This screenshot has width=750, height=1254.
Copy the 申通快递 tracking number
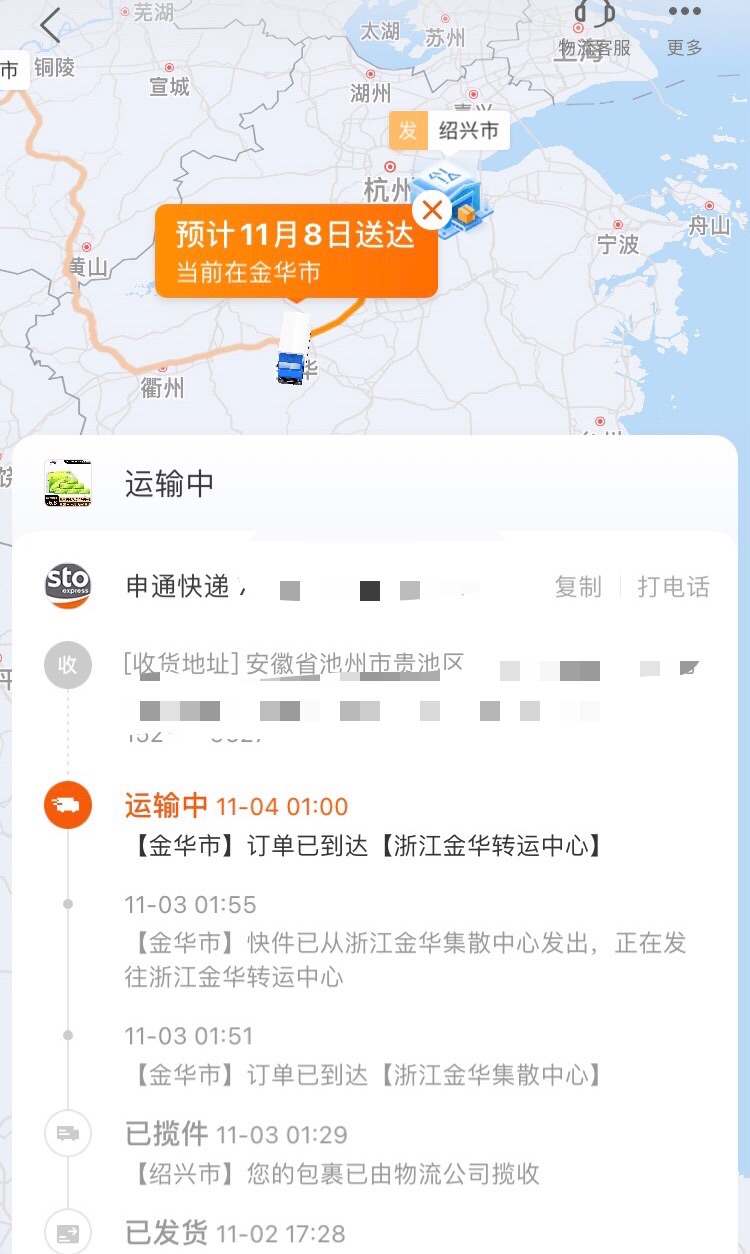[x=578, y=587]
